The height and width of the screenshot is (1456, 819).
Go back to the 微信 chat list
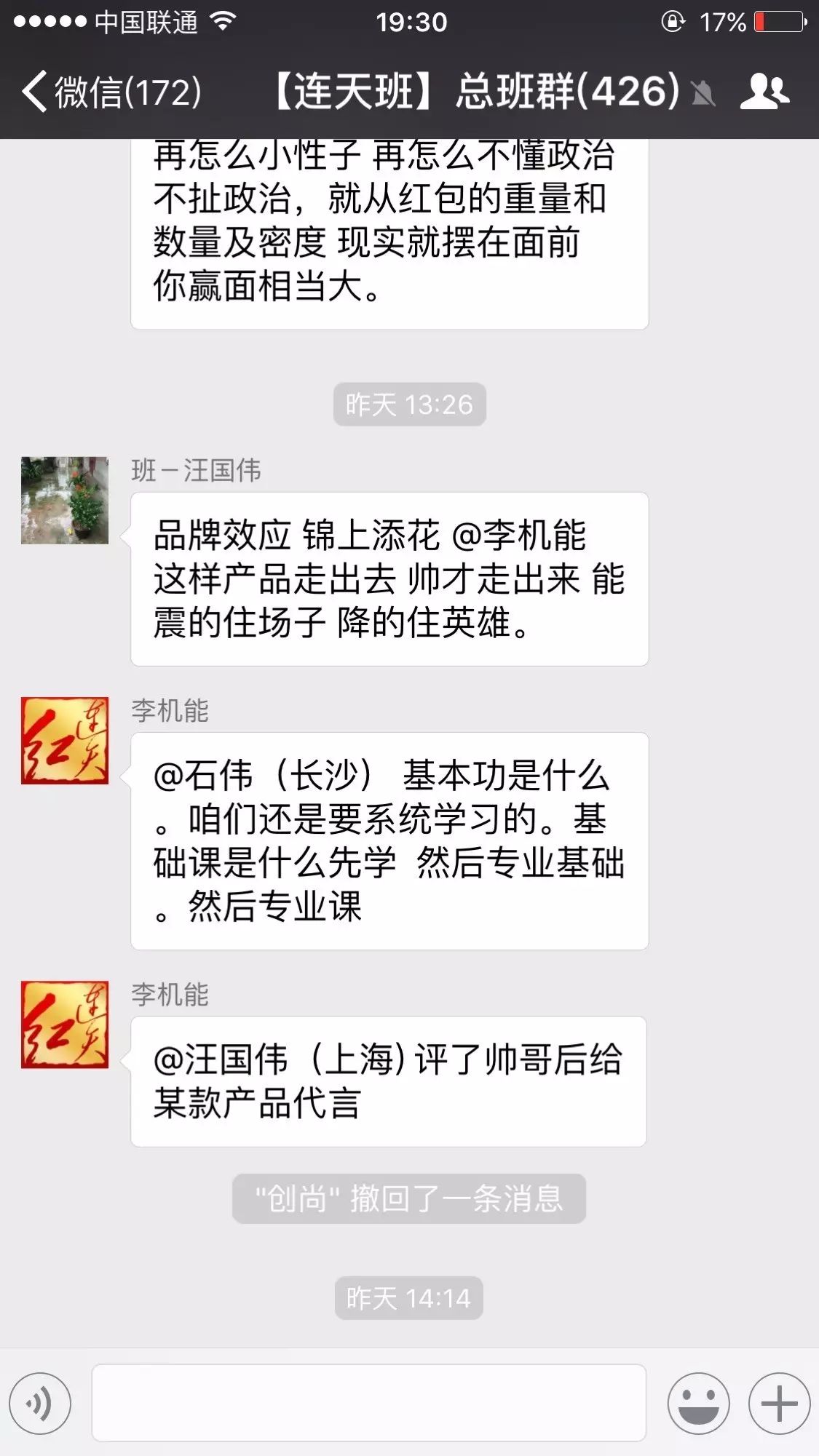tap(109, 92)
